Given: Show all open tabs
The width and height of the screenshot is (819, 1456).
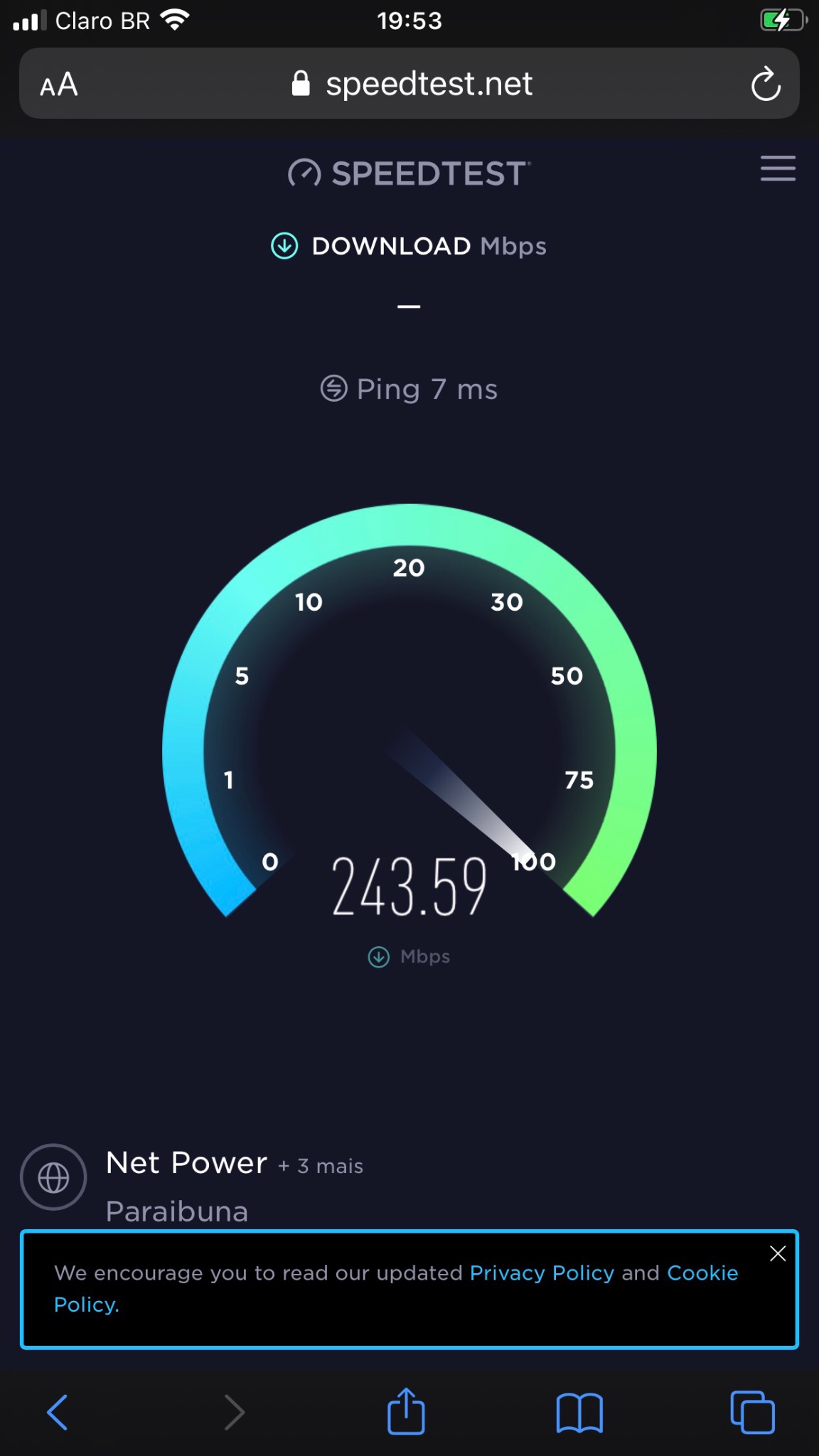Looking at the screenshot, I should point(752,1411).
